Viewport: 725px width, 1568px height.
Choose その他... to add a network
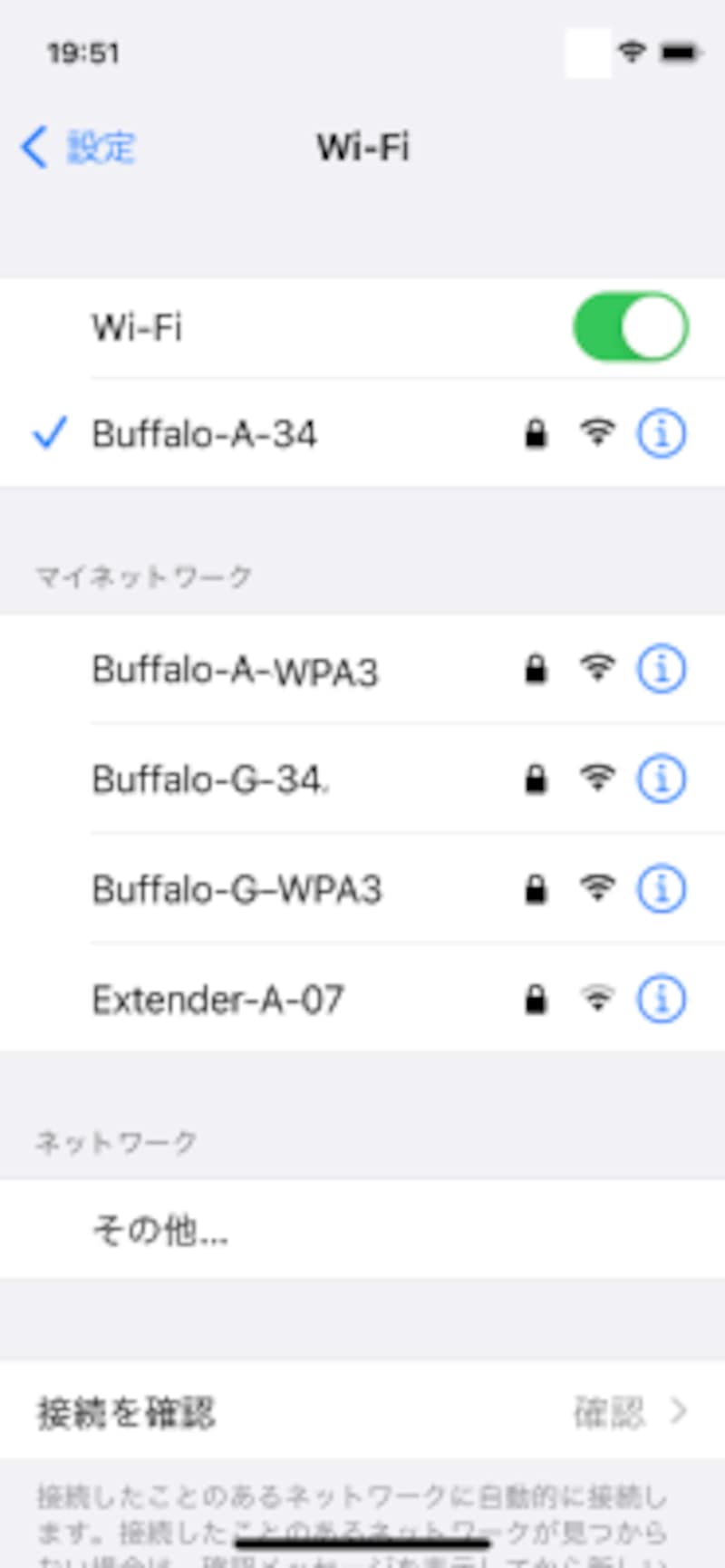tap(160, 1230)
